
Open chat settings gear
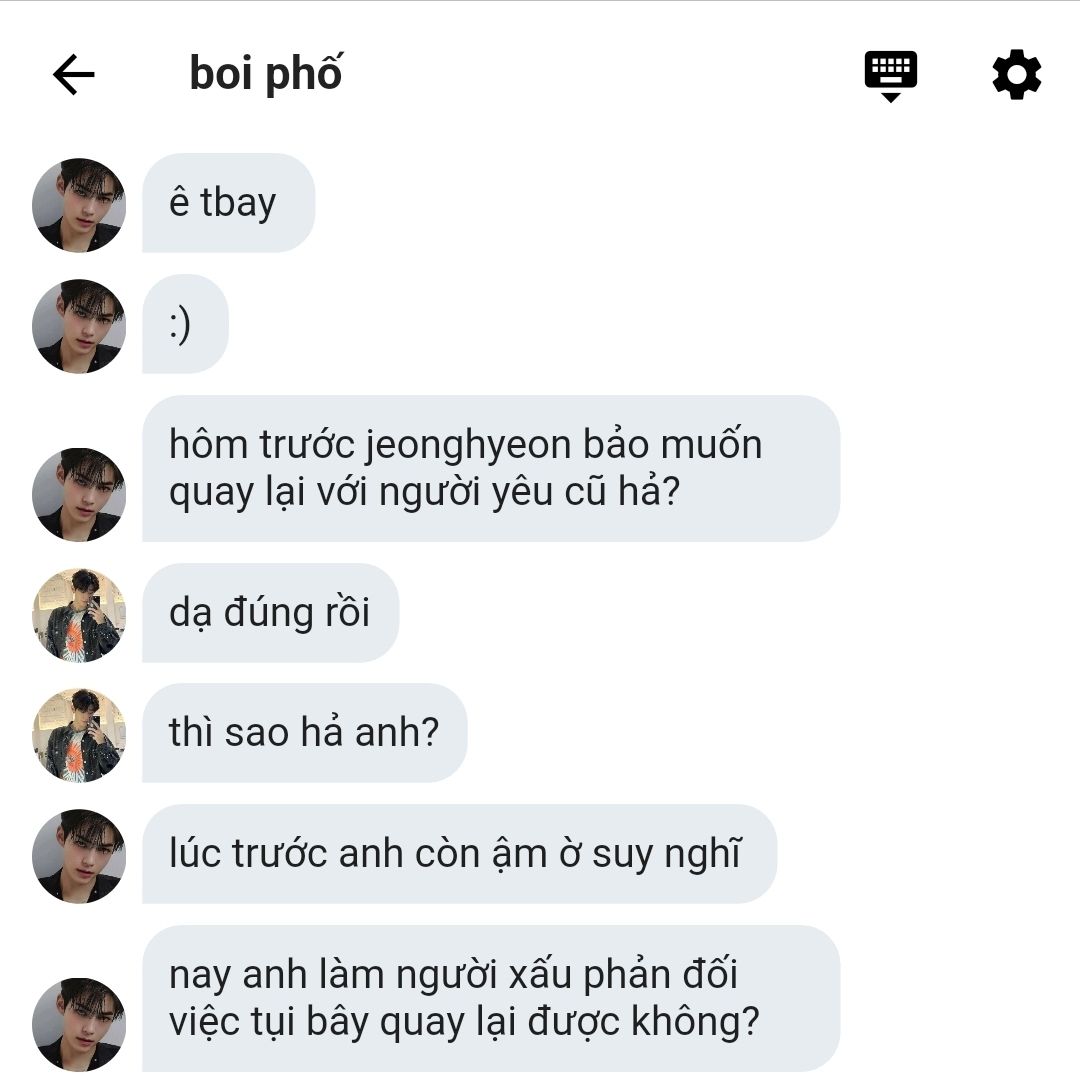tap(1016, 75)
